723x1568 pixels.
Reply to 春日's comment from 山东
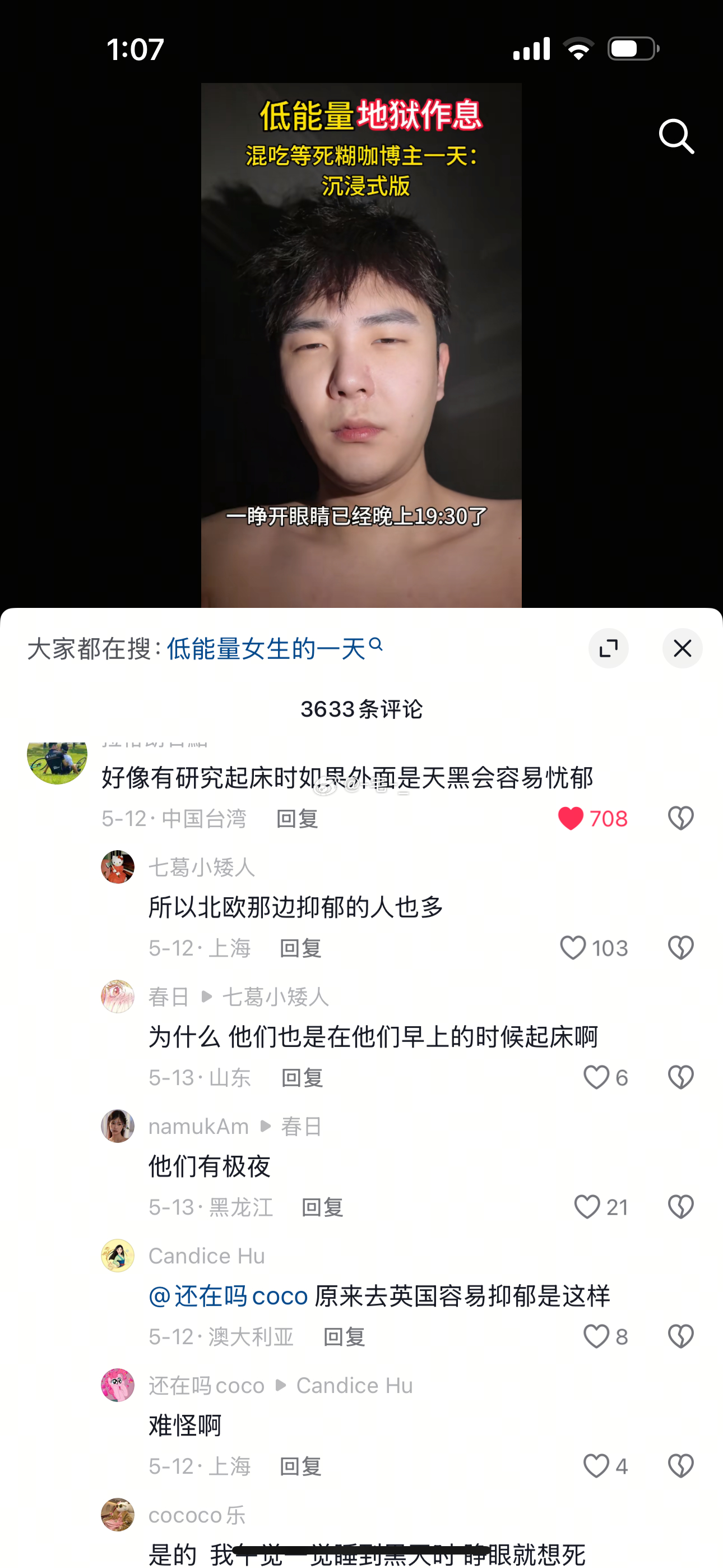click(302, 1078)
